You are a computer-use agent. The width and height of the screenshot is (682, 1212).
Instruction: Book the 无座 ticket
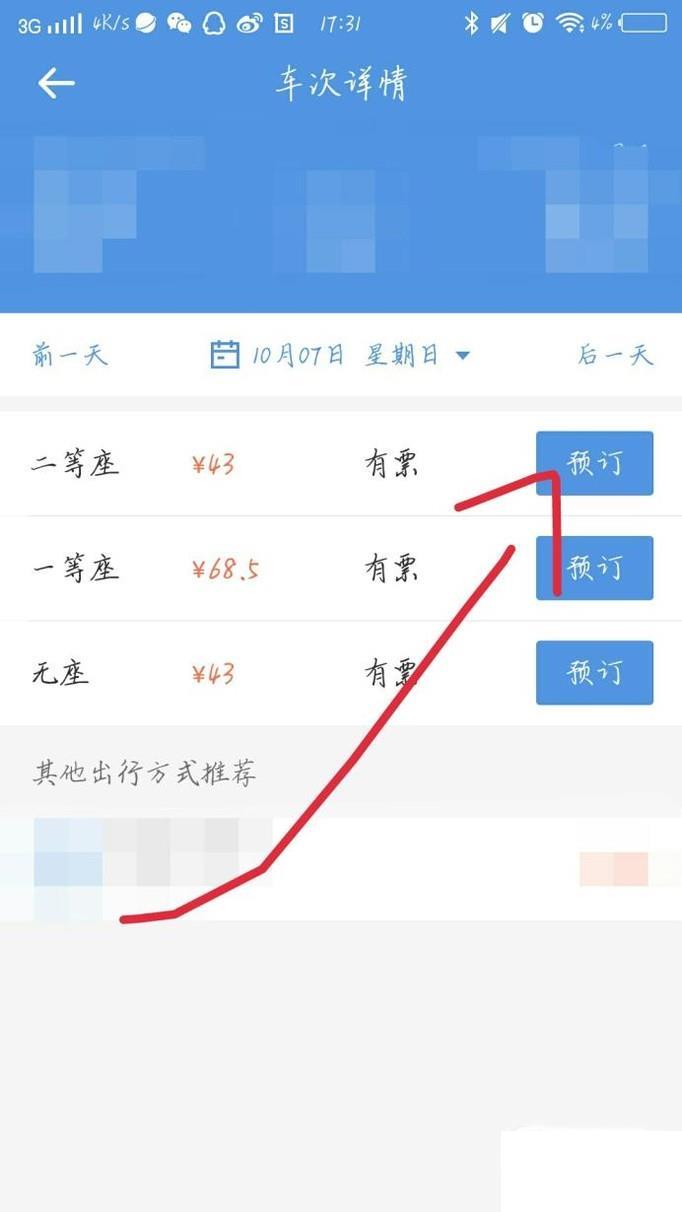[594, 672]
